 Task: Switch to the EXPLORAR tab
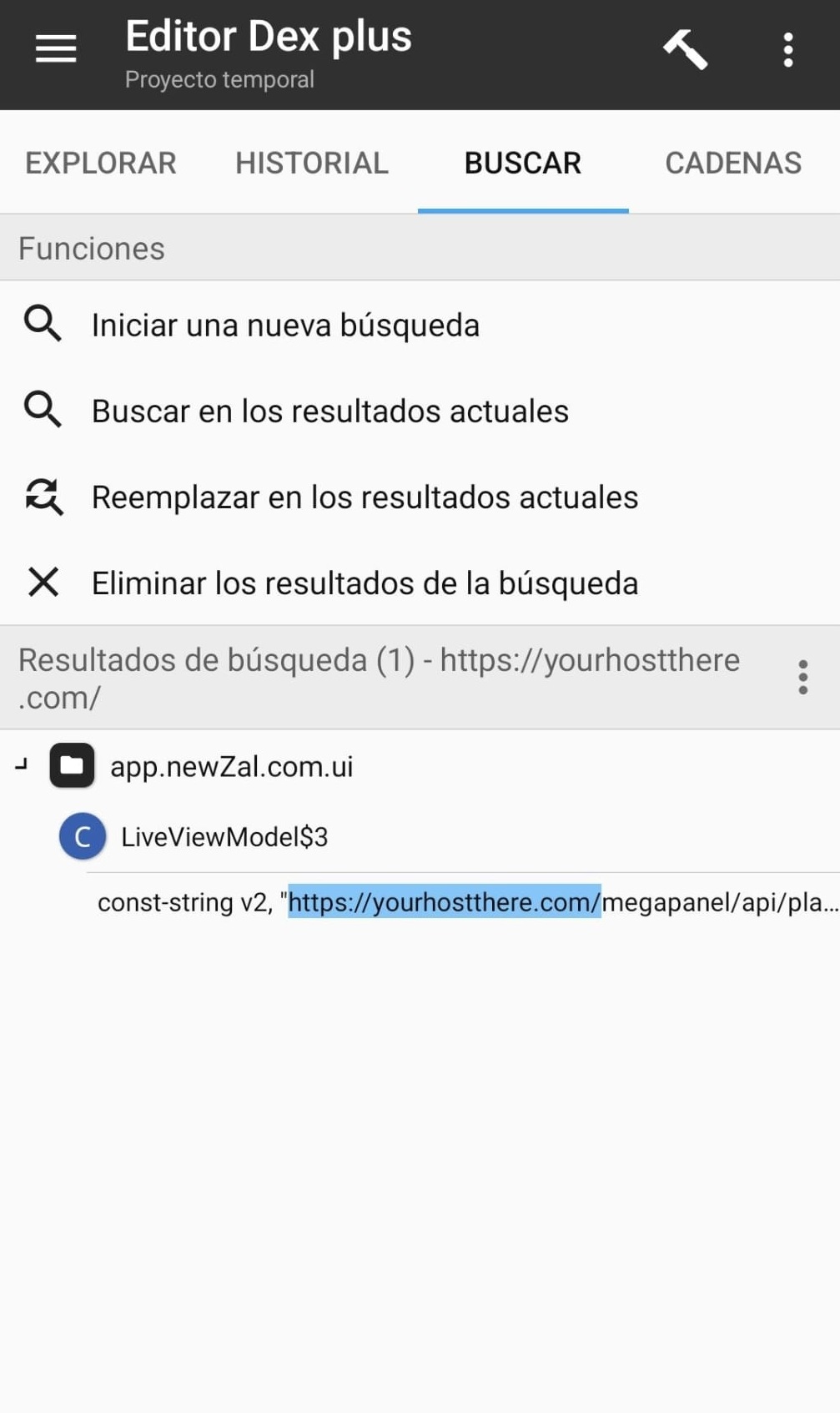coord(101,163)
